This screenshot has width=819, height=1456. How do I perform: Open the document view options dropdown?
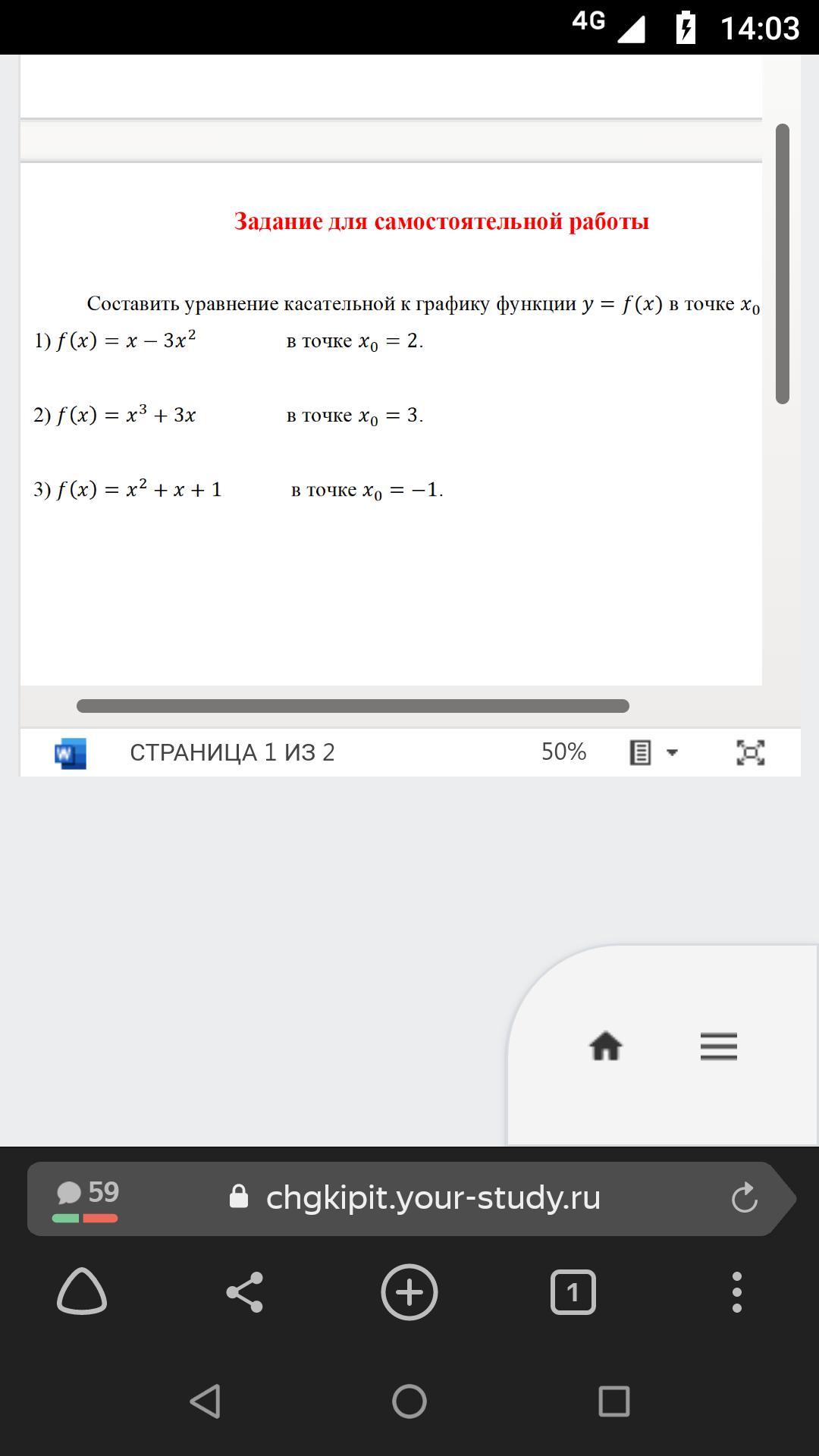coord(653,752)
